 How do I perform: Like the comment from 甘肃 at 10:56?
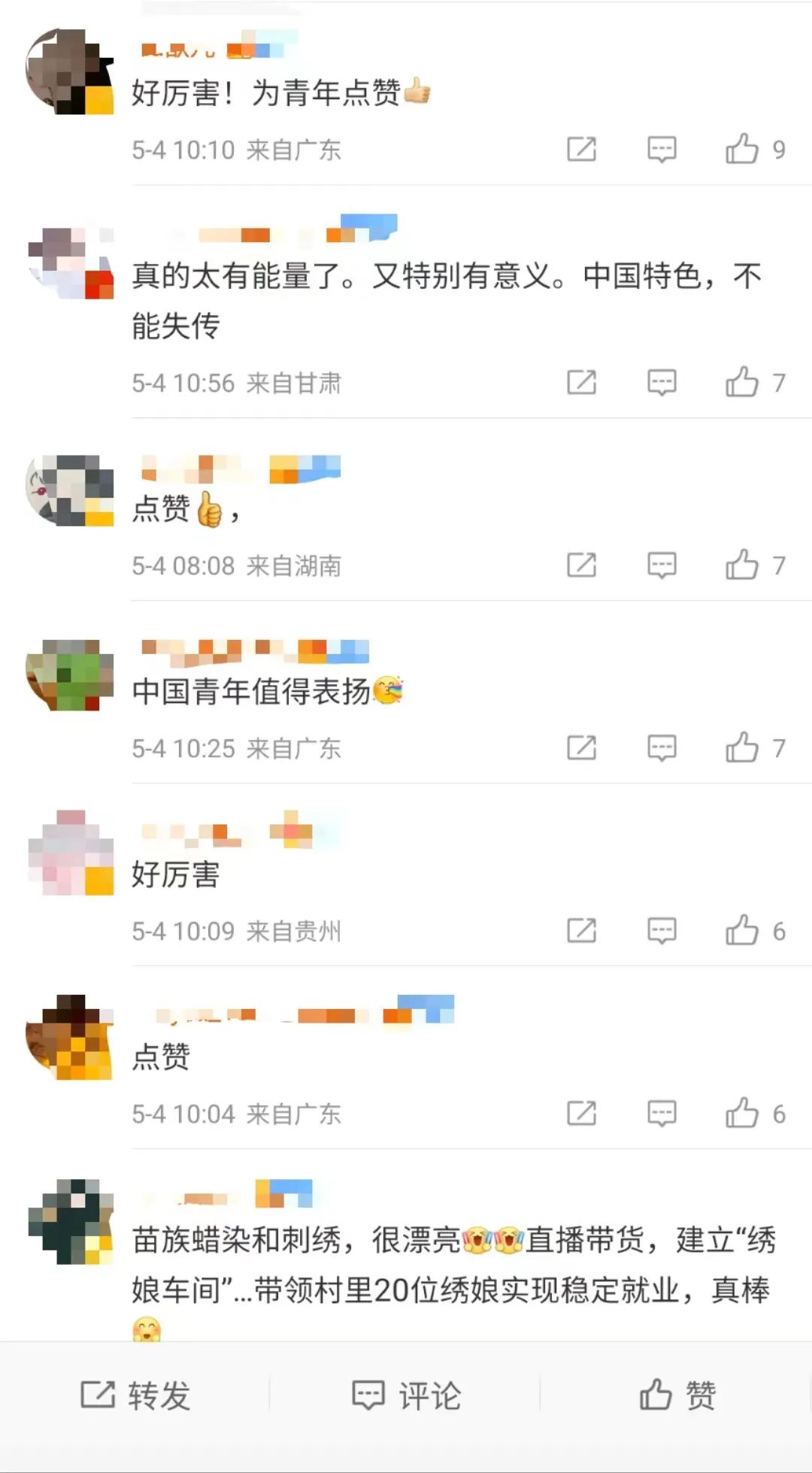pos(741,382)
